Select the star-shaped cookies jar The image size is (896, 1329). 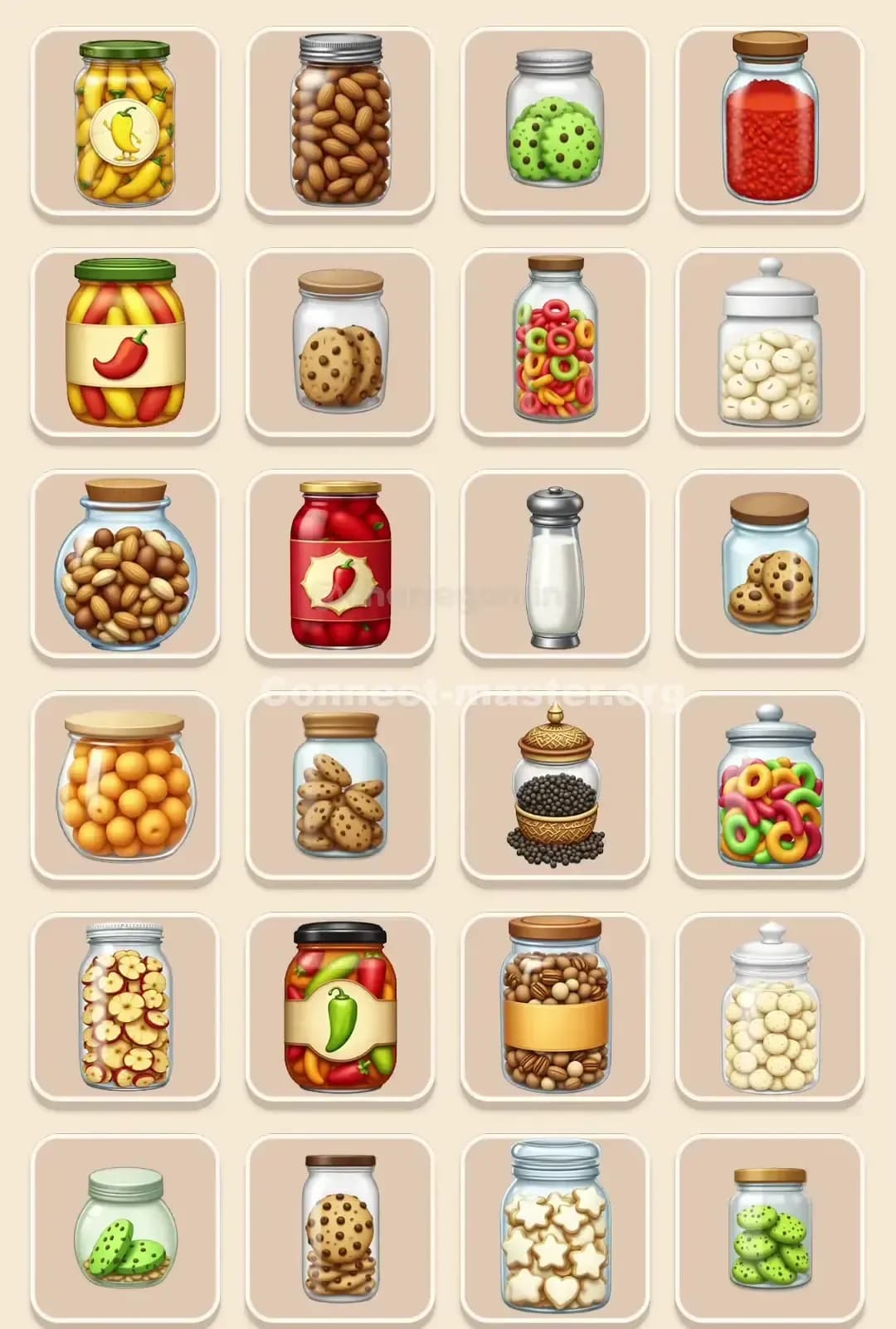(555, 1228)
